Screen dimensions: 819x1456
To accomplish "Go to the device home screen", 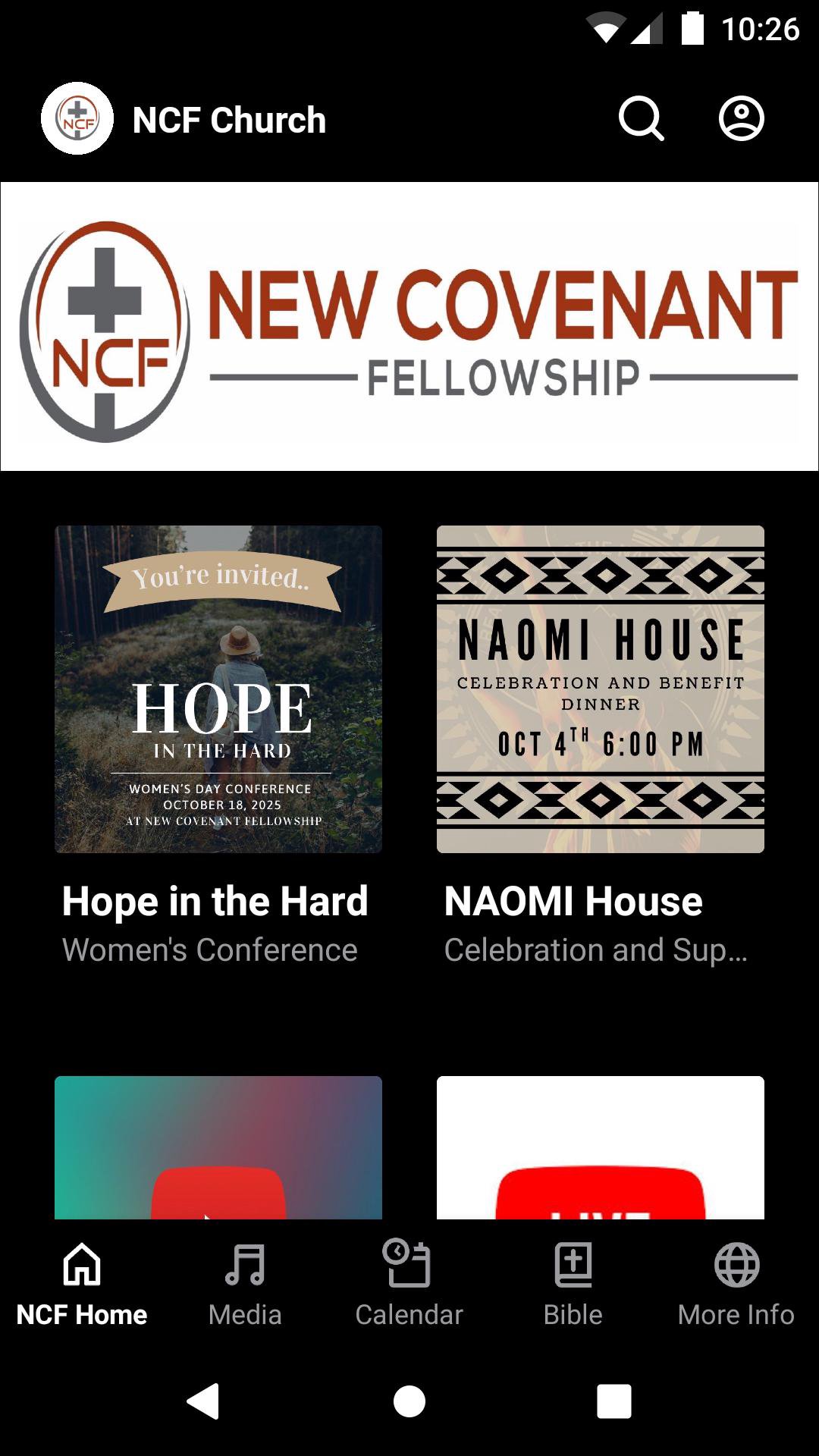I will (409, 1401).
